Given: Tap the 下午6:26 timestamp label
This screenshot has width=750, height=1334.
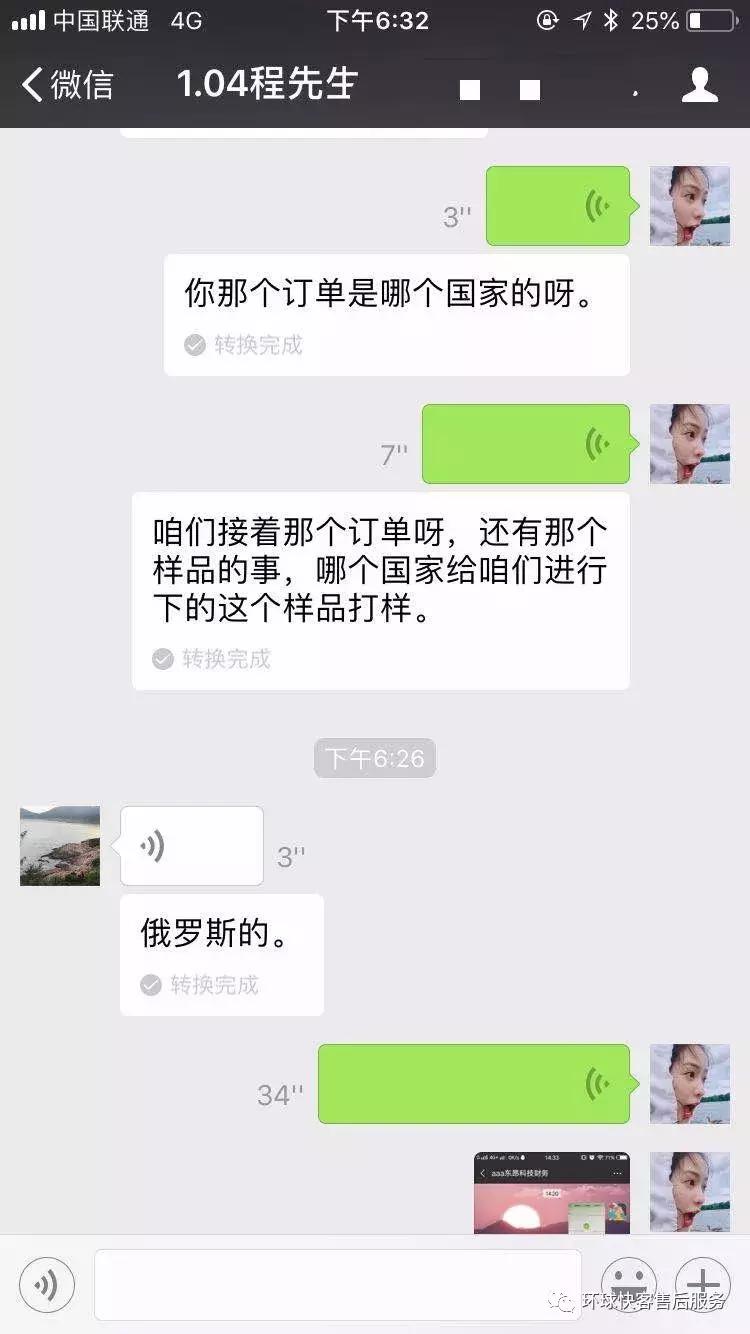Looking at the screenshot, I should (375, 758).
